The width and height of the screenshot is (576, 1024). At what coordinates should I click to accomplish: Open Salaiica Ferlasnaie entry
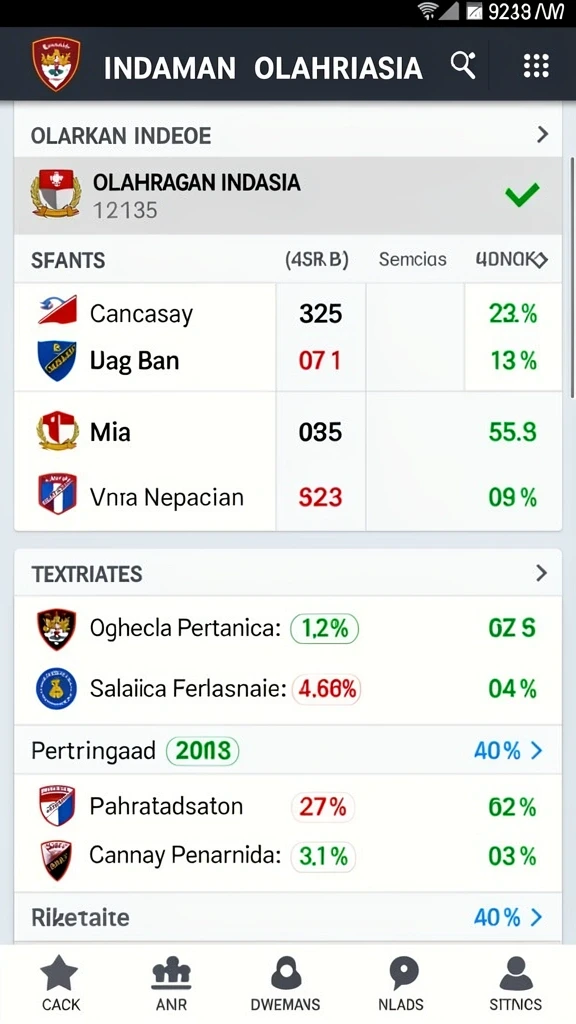(x=288, y=688)
